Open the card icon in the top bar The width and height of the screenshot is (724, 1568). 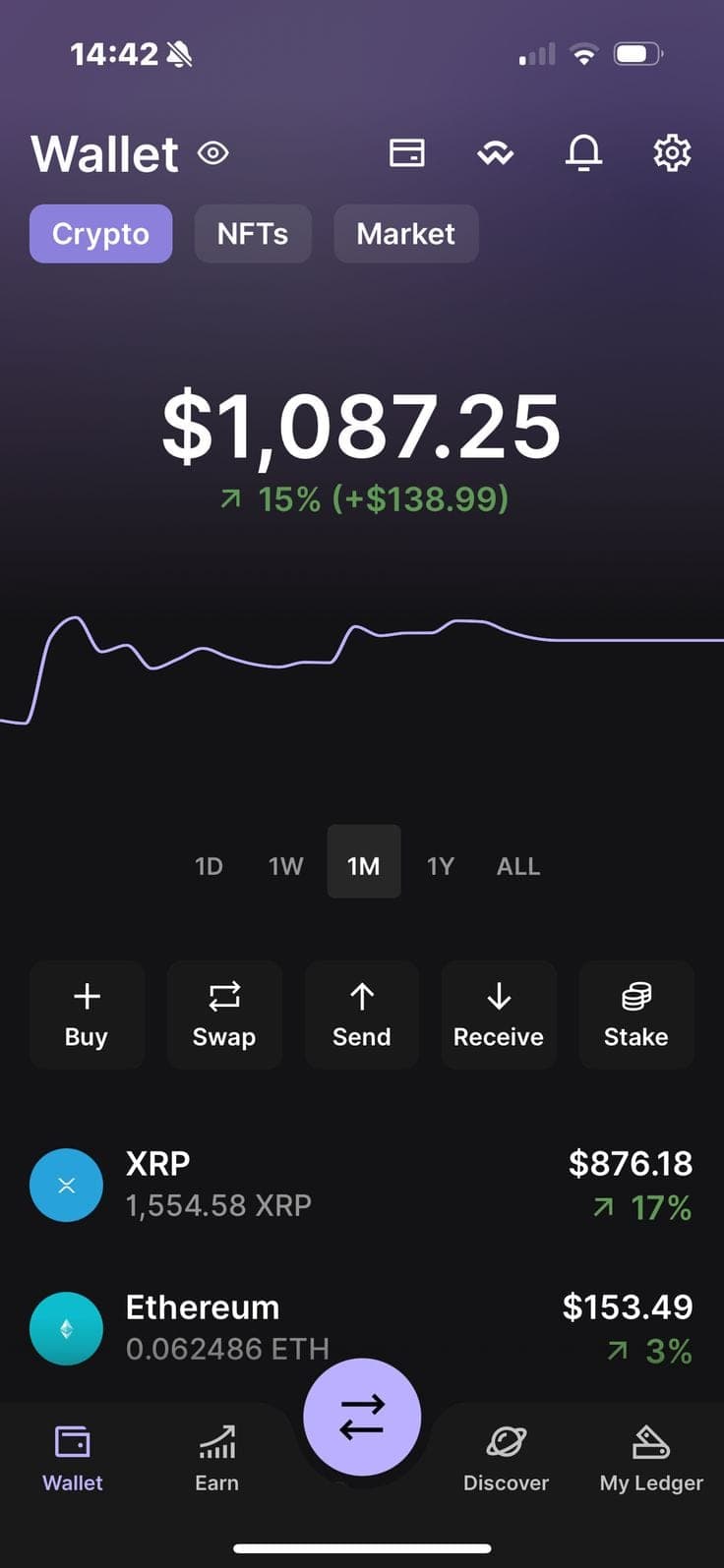(407, 153)
